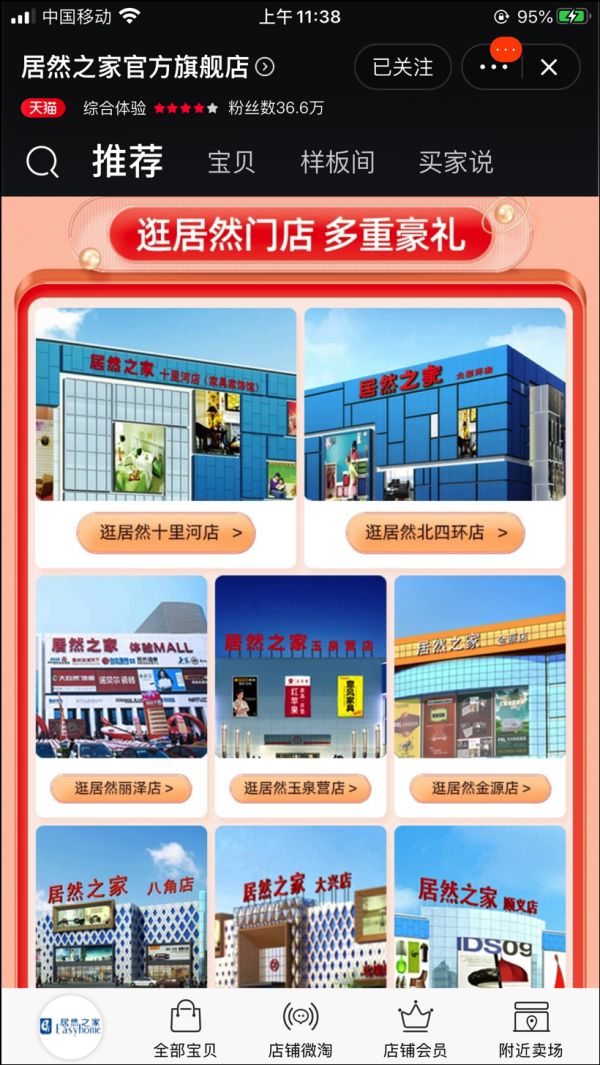Open the three-dot more options menu

point(494,68)
